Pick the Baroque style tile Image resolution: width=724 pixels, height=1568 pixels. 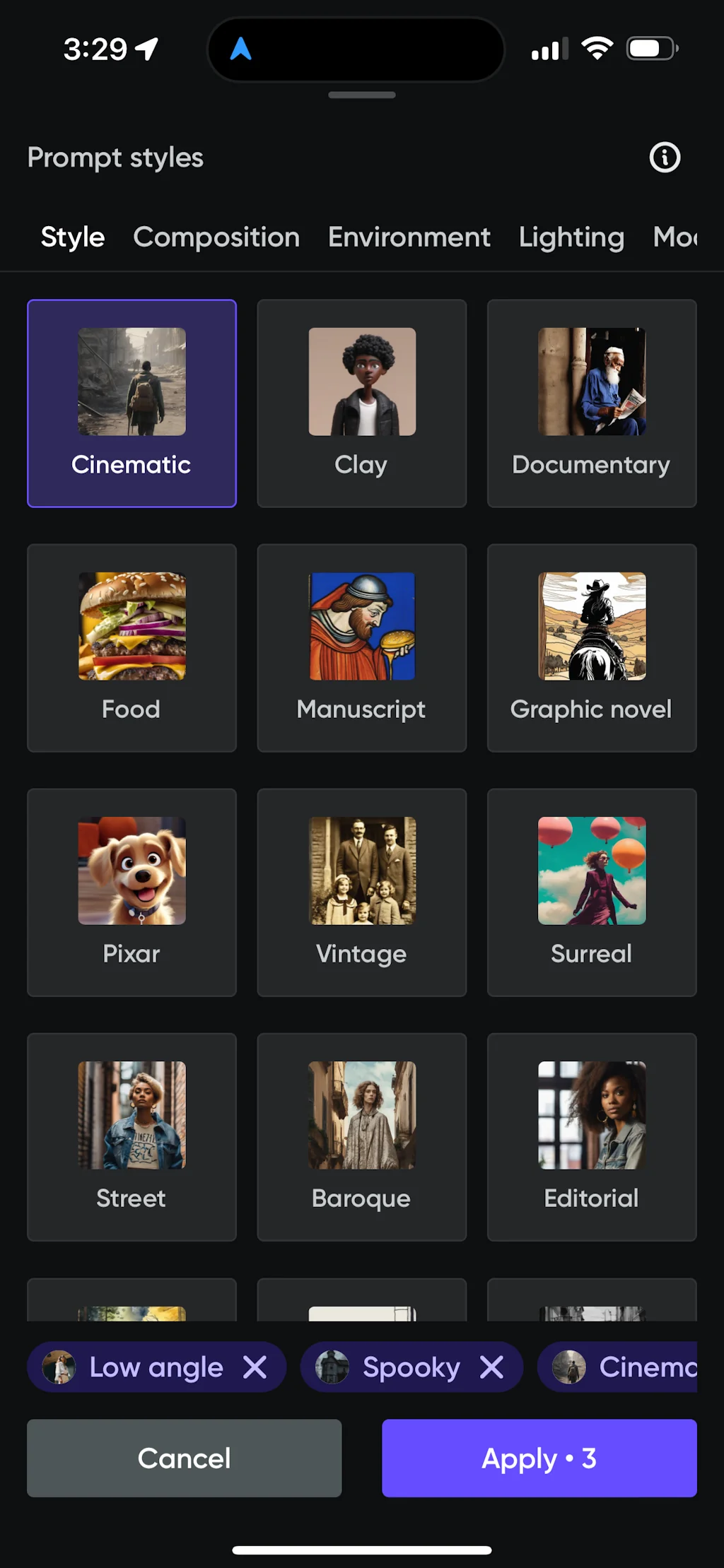361,1137
